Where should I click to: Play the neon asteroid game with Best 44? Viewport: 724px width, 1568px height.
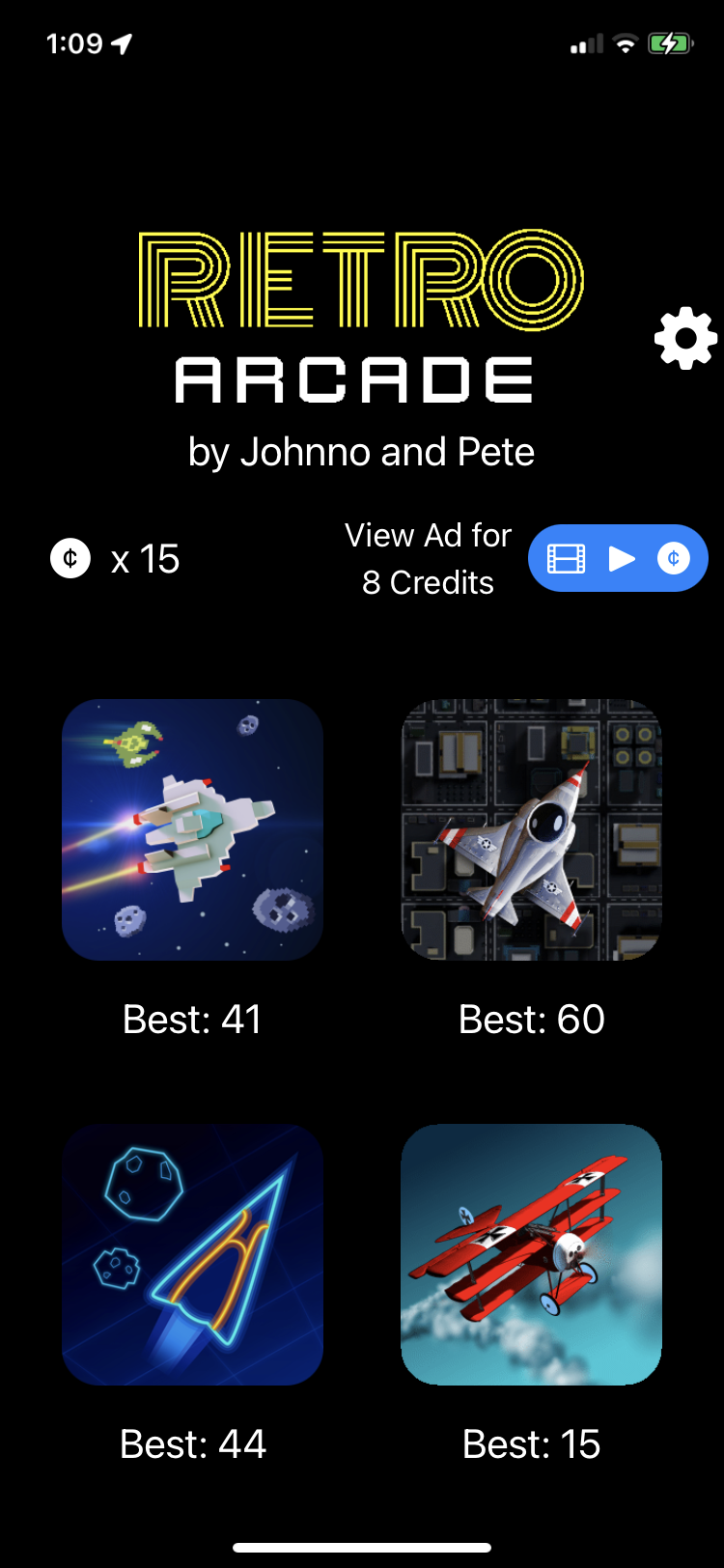192,1254
